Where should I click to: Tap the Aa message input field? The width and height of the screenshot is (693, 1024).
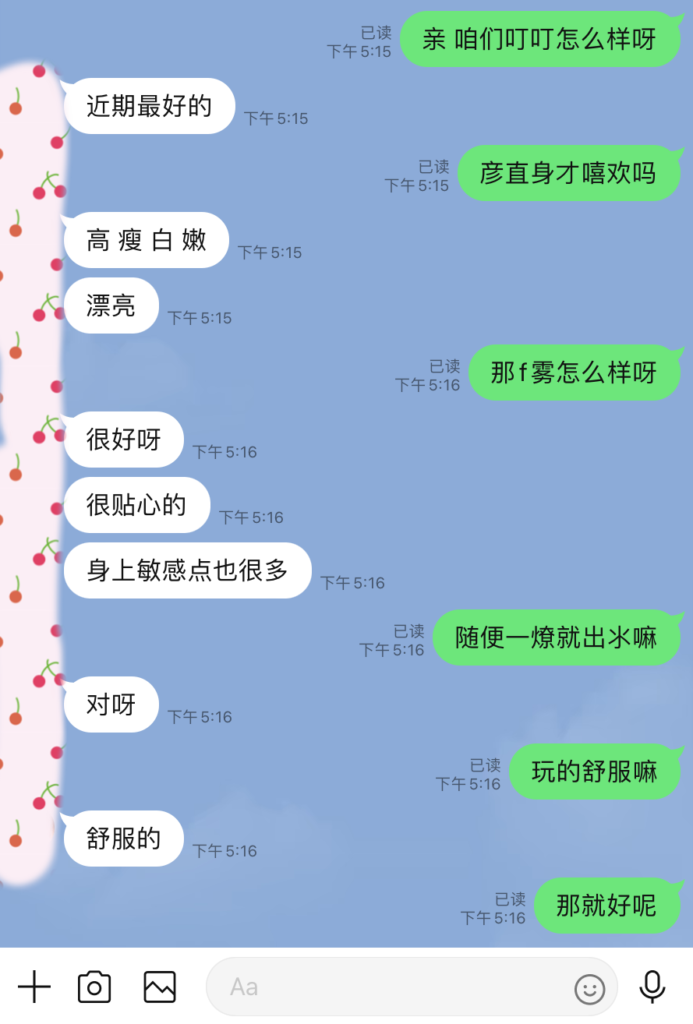pos(390,987)
